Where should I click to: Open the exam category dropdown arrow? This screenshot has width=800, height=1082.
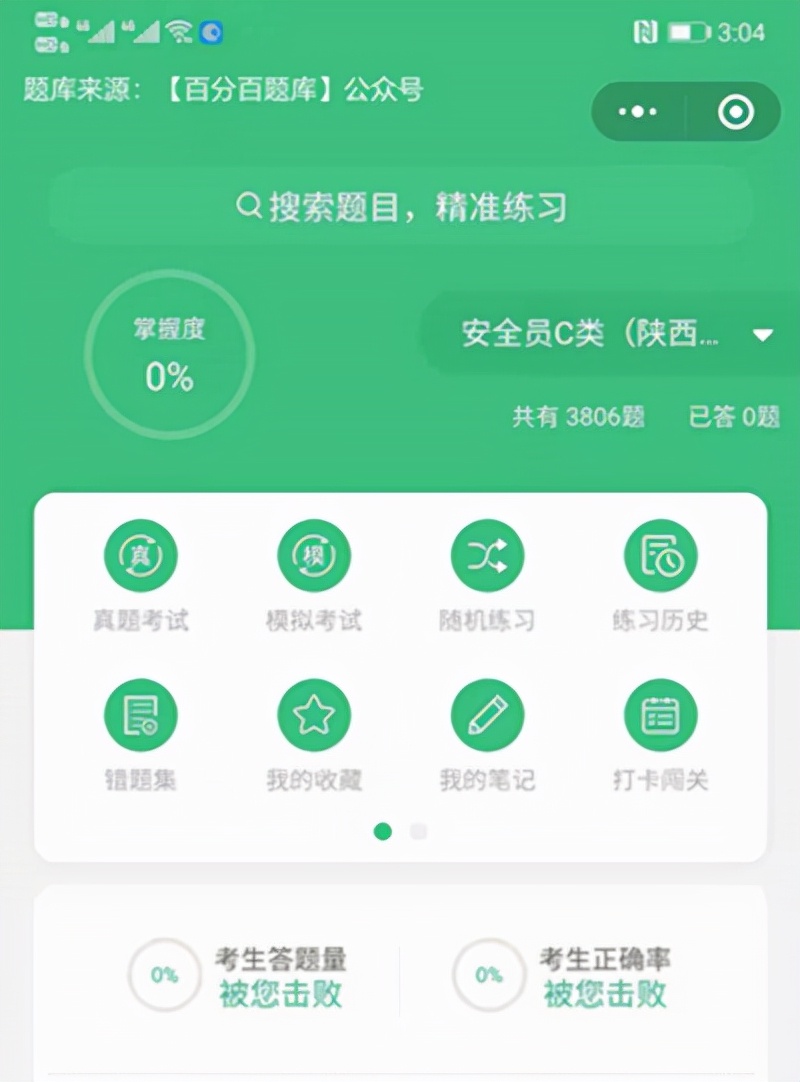click(x=763, y=334)
